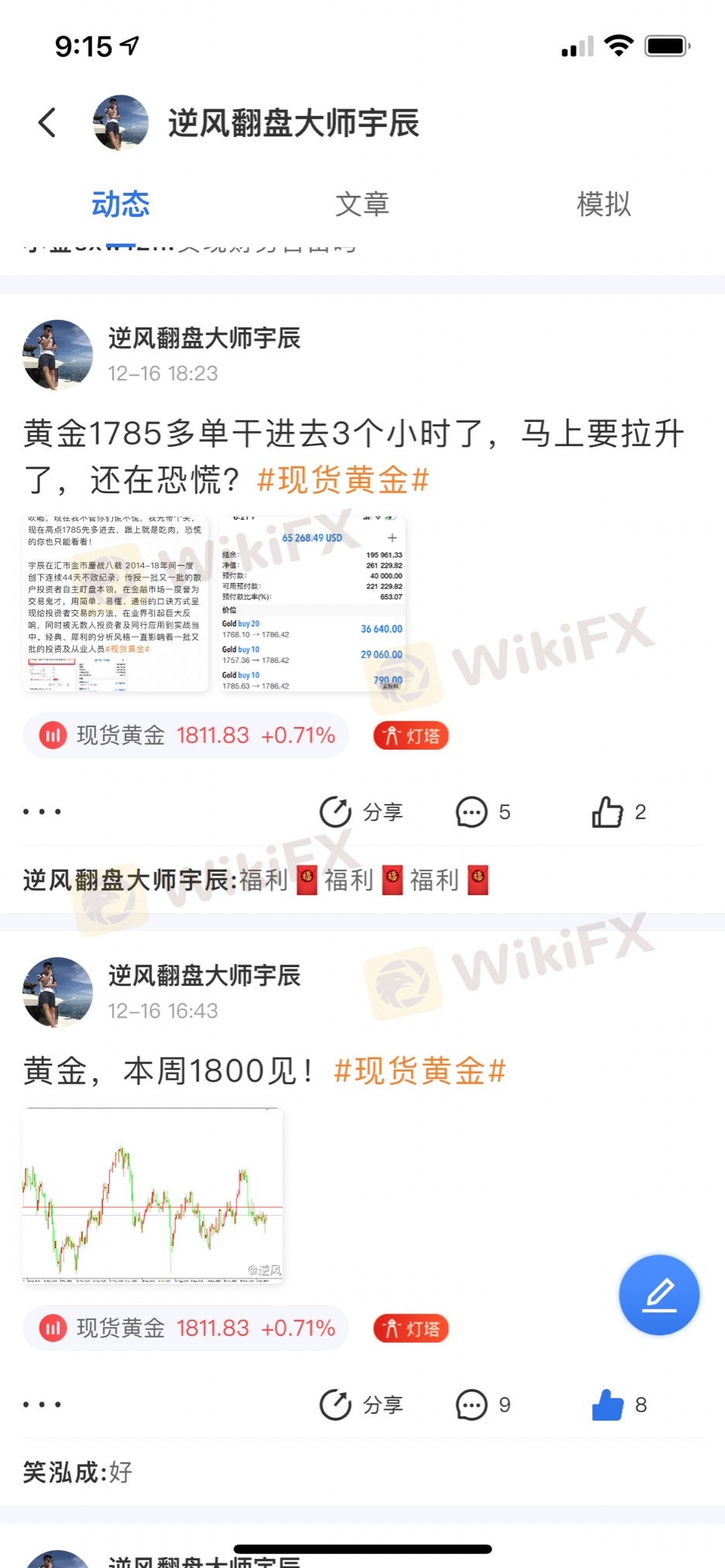The width and height of the screenshot is (725, 1568).
Task: Like the 18:23 post
Action: [617, 811]
